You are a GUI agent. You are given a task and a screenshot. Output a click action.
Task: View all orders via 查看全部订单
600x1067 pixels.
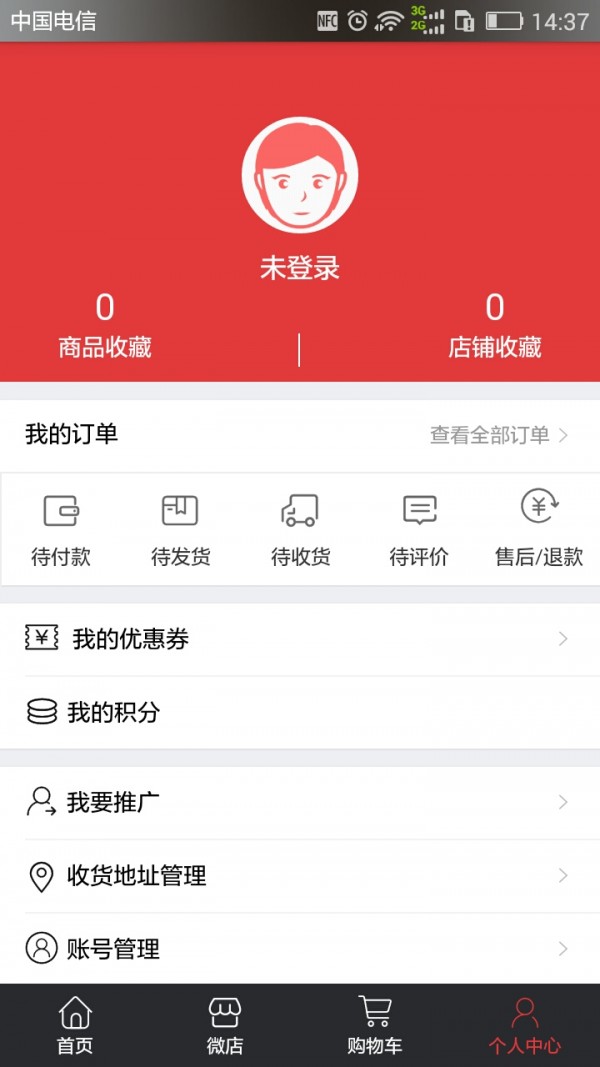pos(498,435)
